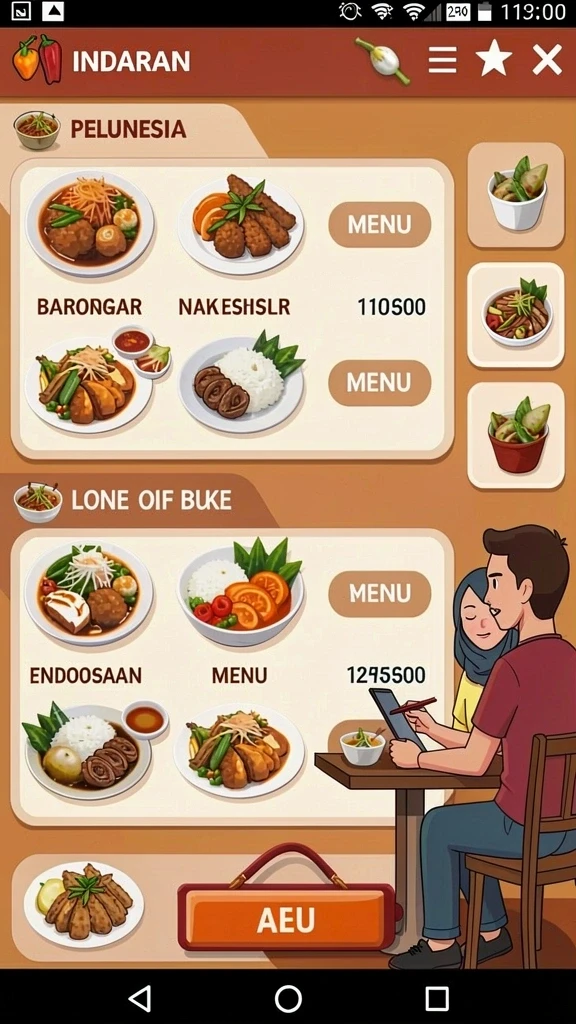
Task: Tap the MENU button below the 110500 price
Action: tap(379, 383)
